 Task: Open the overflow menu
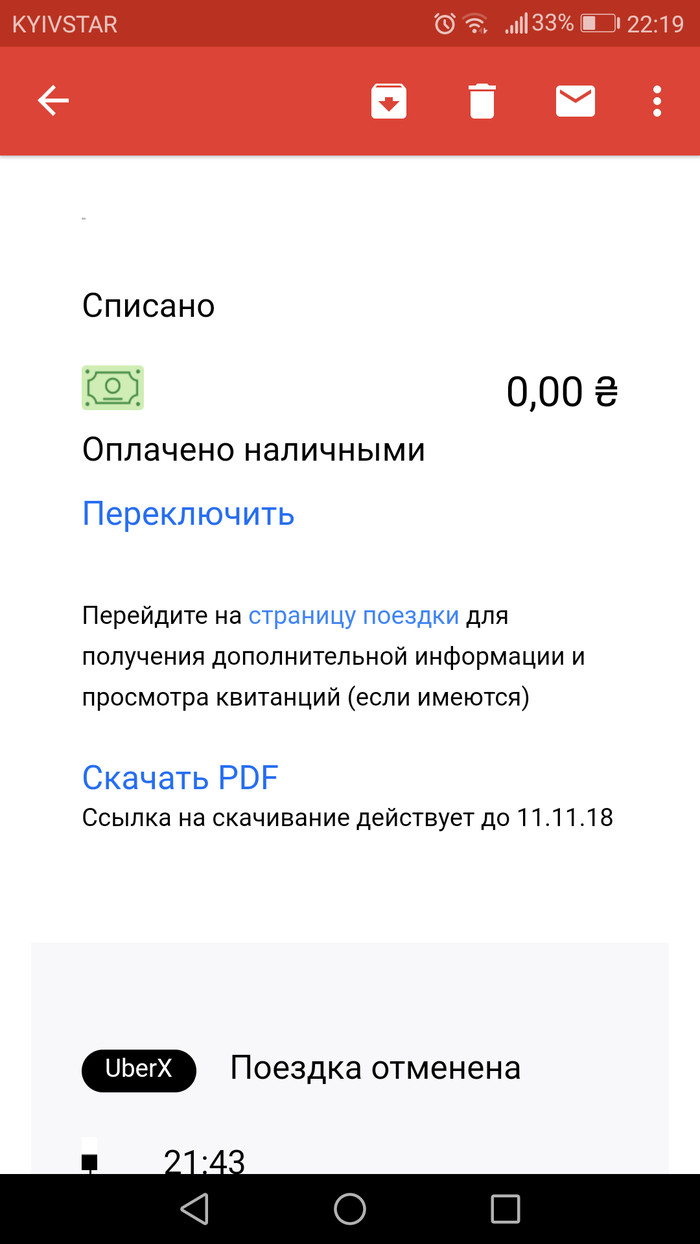(657, 101)
